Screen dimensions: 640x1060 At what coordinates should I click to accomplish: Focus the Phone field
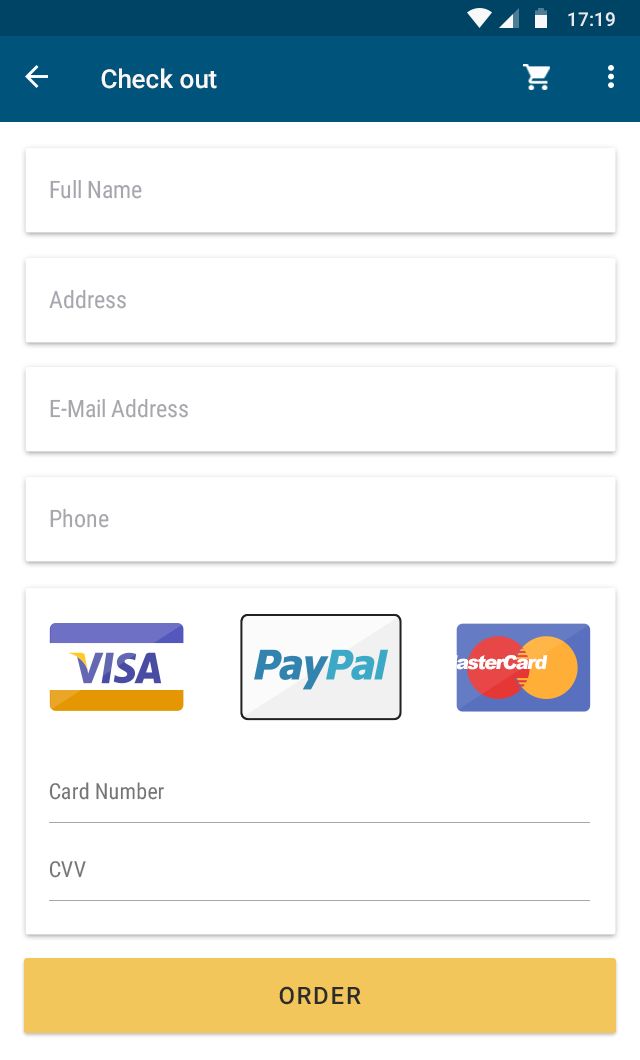pos(320,519)
